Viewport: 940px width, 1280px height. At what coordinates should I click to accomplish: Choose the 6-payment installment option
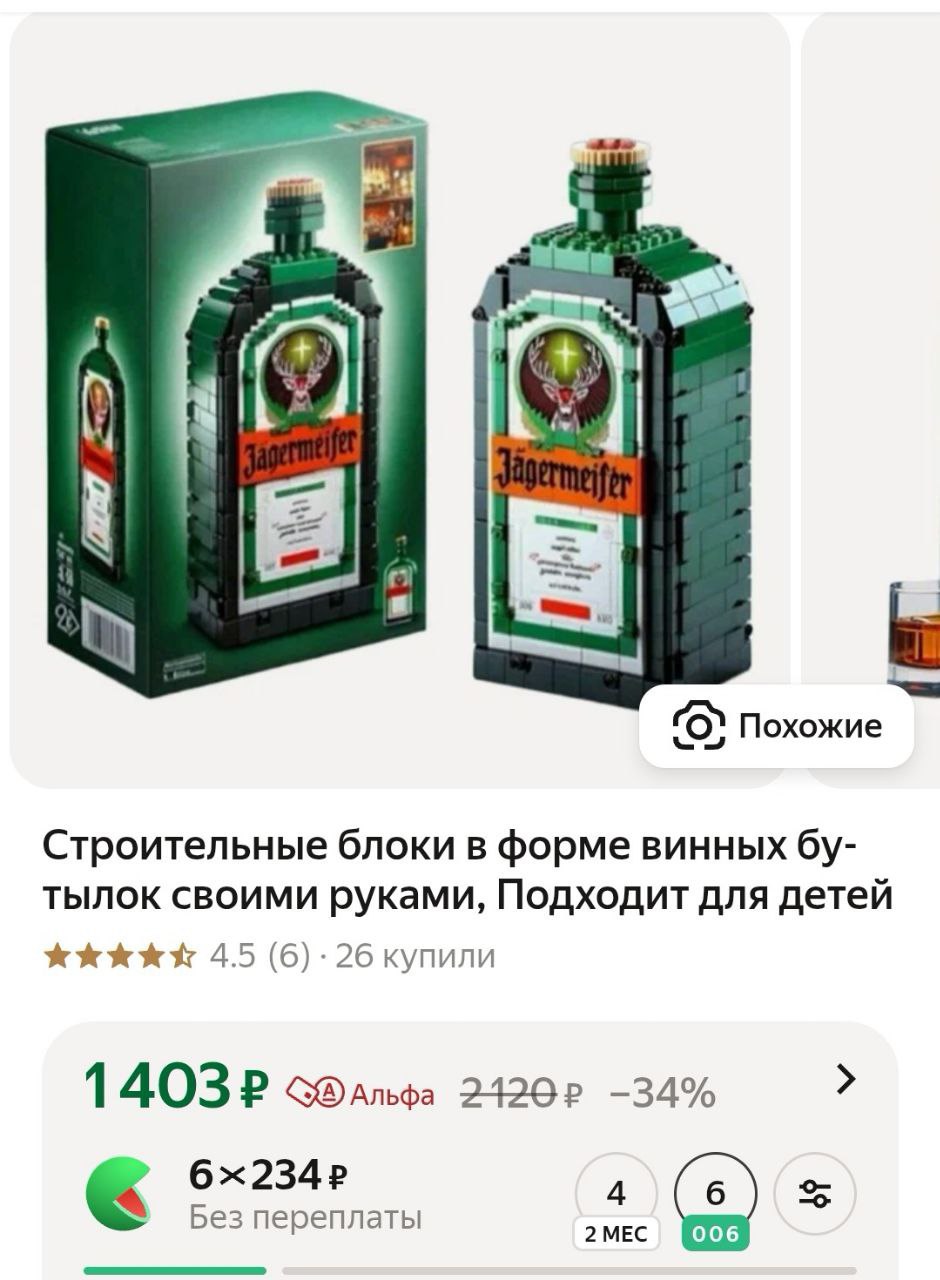pos(715,1195)
